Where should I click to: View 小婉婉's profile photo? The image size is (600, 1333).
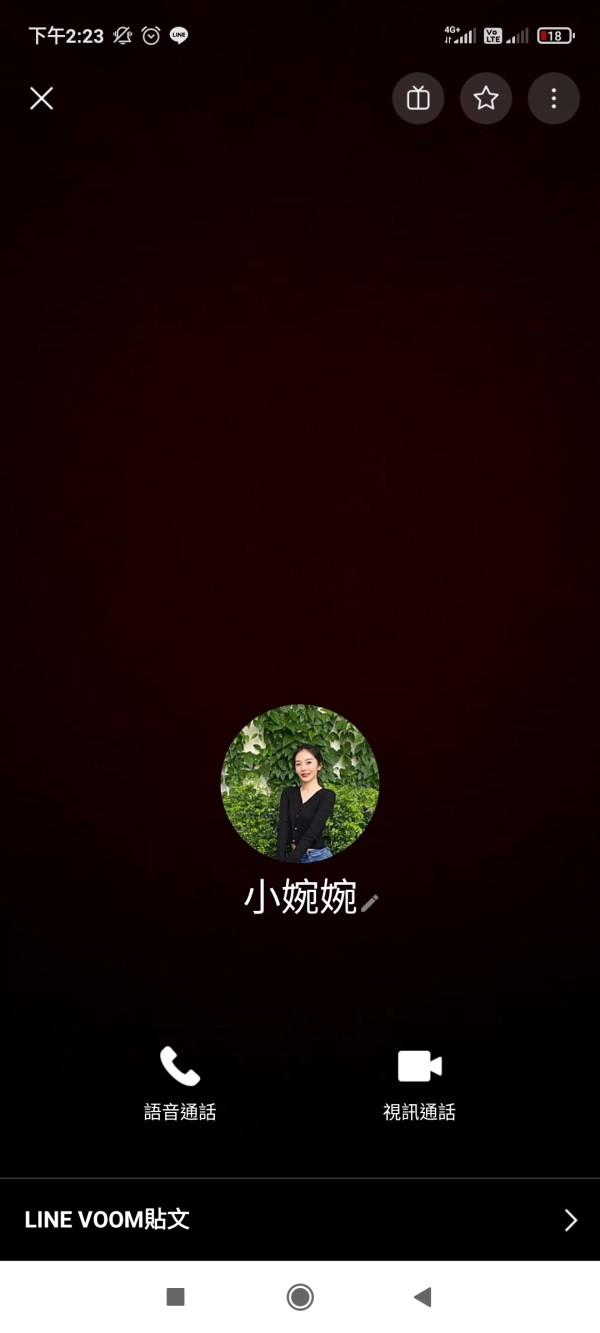pos(300,783)
